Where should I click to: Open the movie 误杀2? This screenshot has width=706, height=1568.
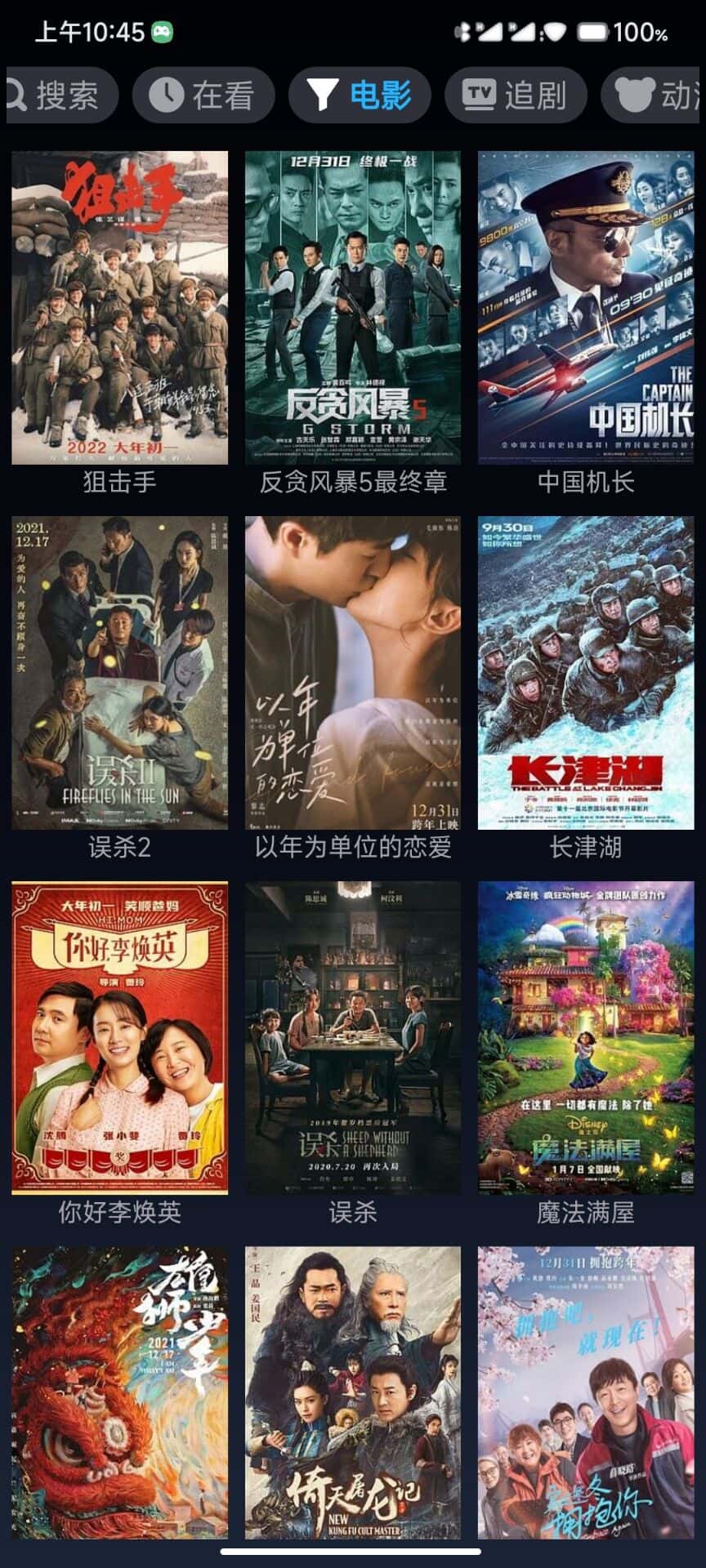pos(119,672)
